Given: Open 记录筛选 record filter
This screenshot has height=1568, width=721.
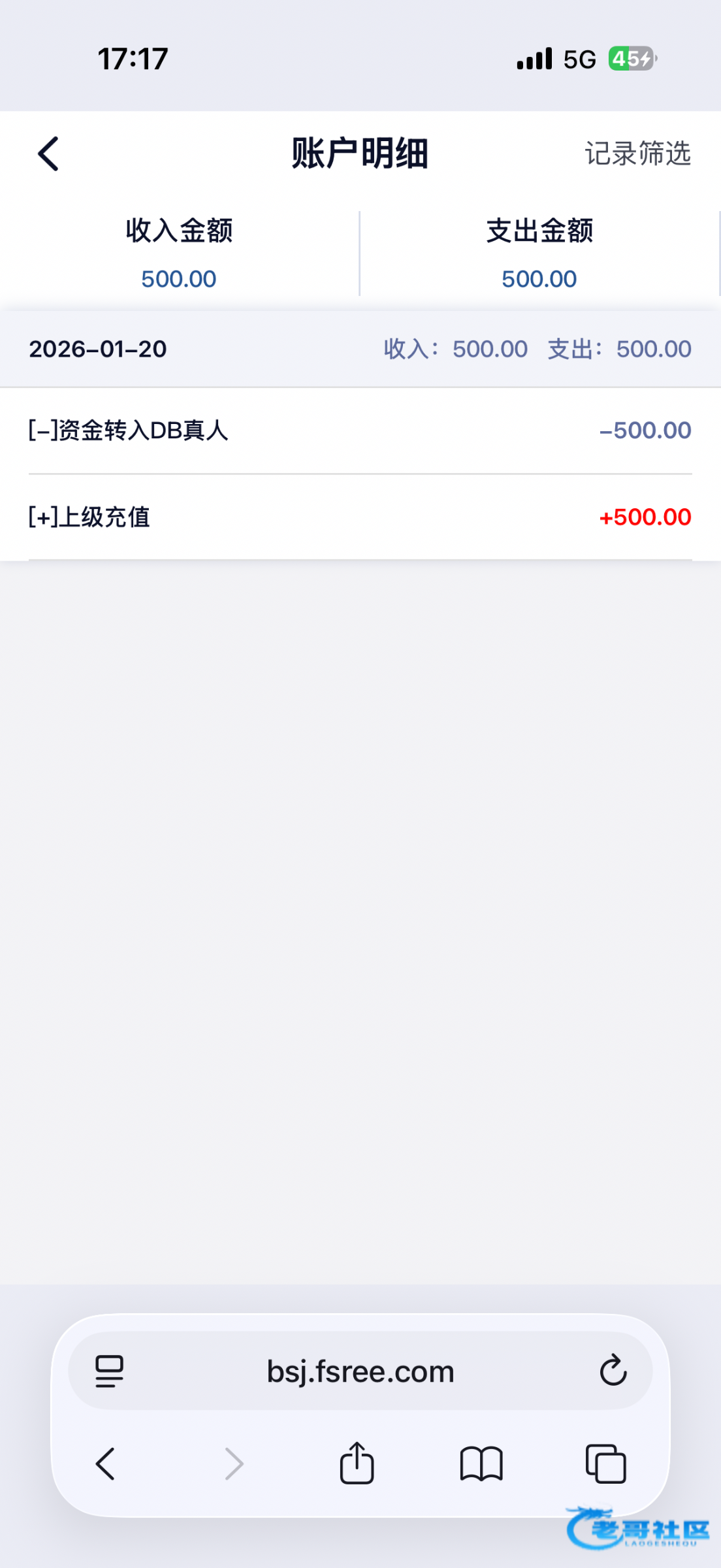Looking at the screenshot, I should (x=637, y=154).
